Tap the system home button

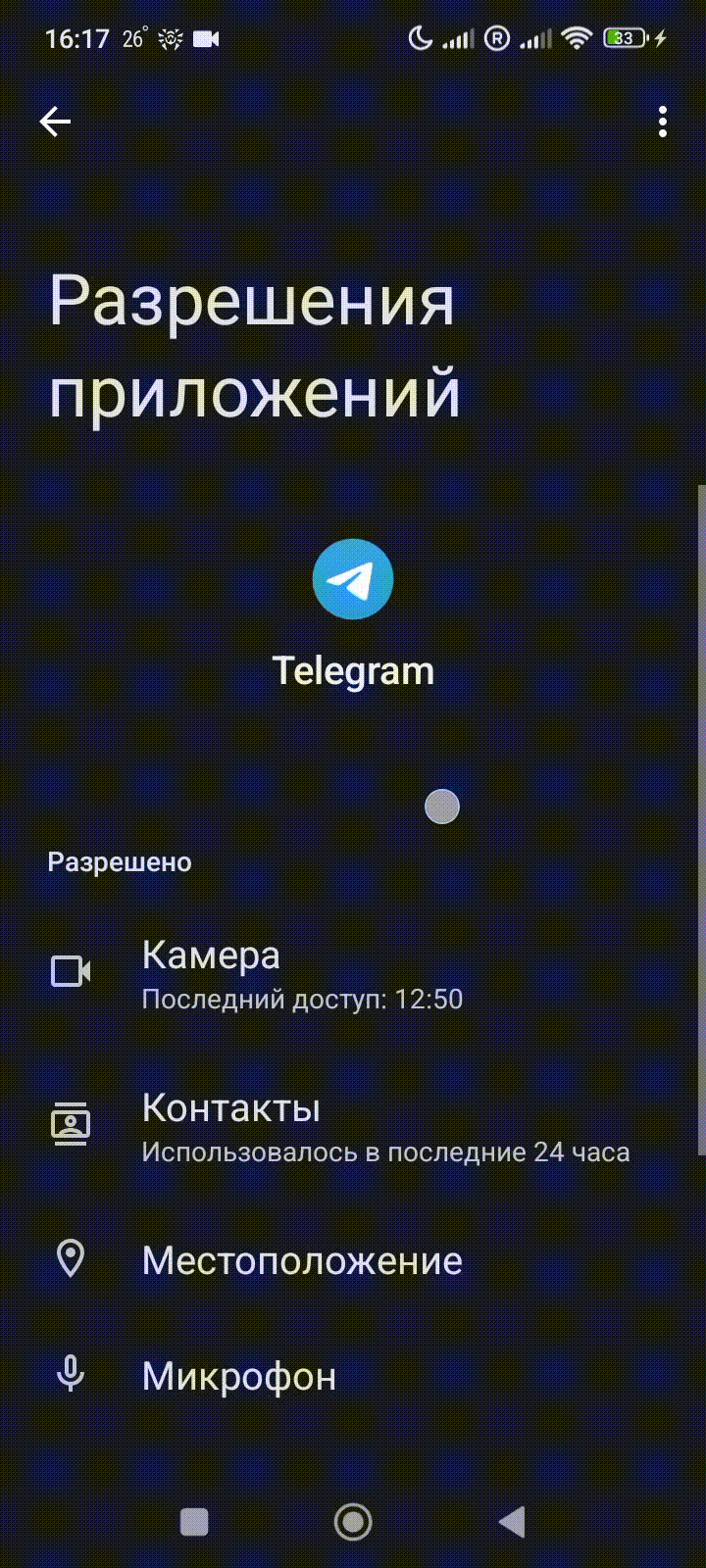pos(353,1521)
